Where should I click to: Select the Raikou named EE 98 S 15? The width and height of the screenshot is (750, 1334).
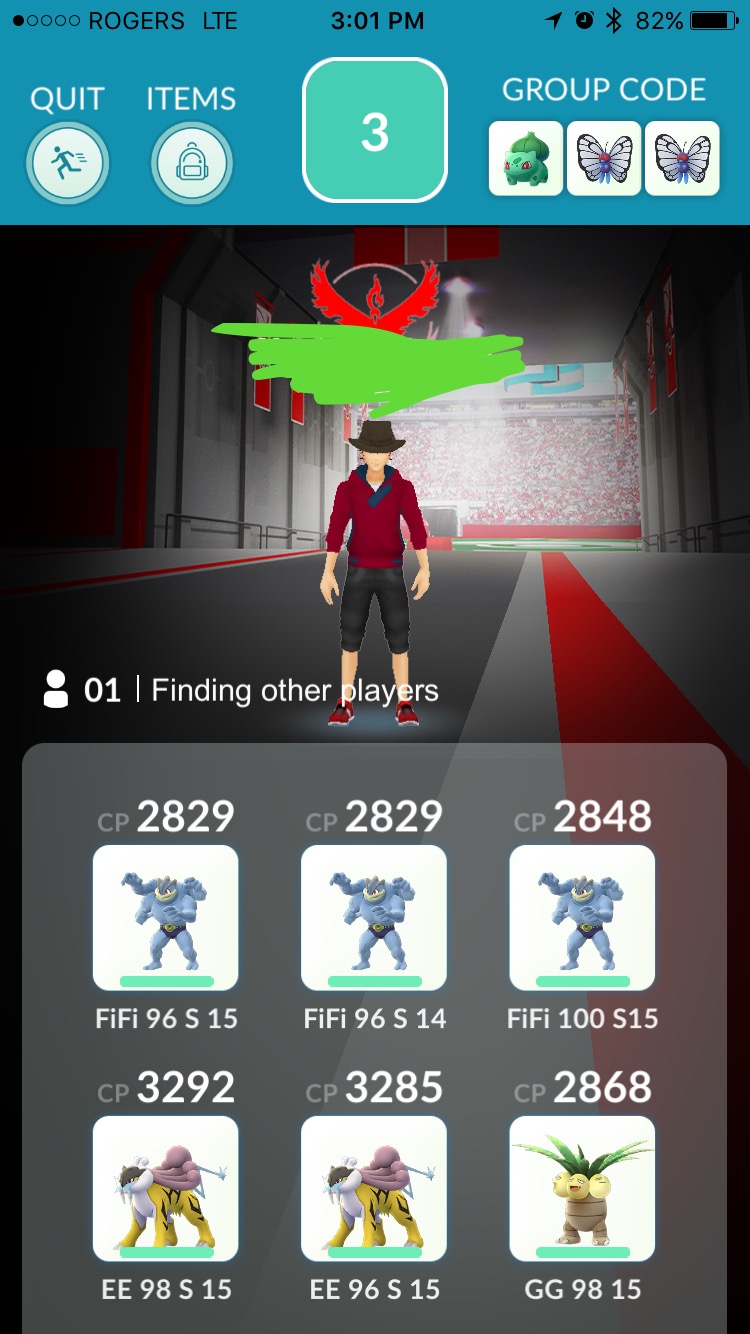pos(166,1189)
